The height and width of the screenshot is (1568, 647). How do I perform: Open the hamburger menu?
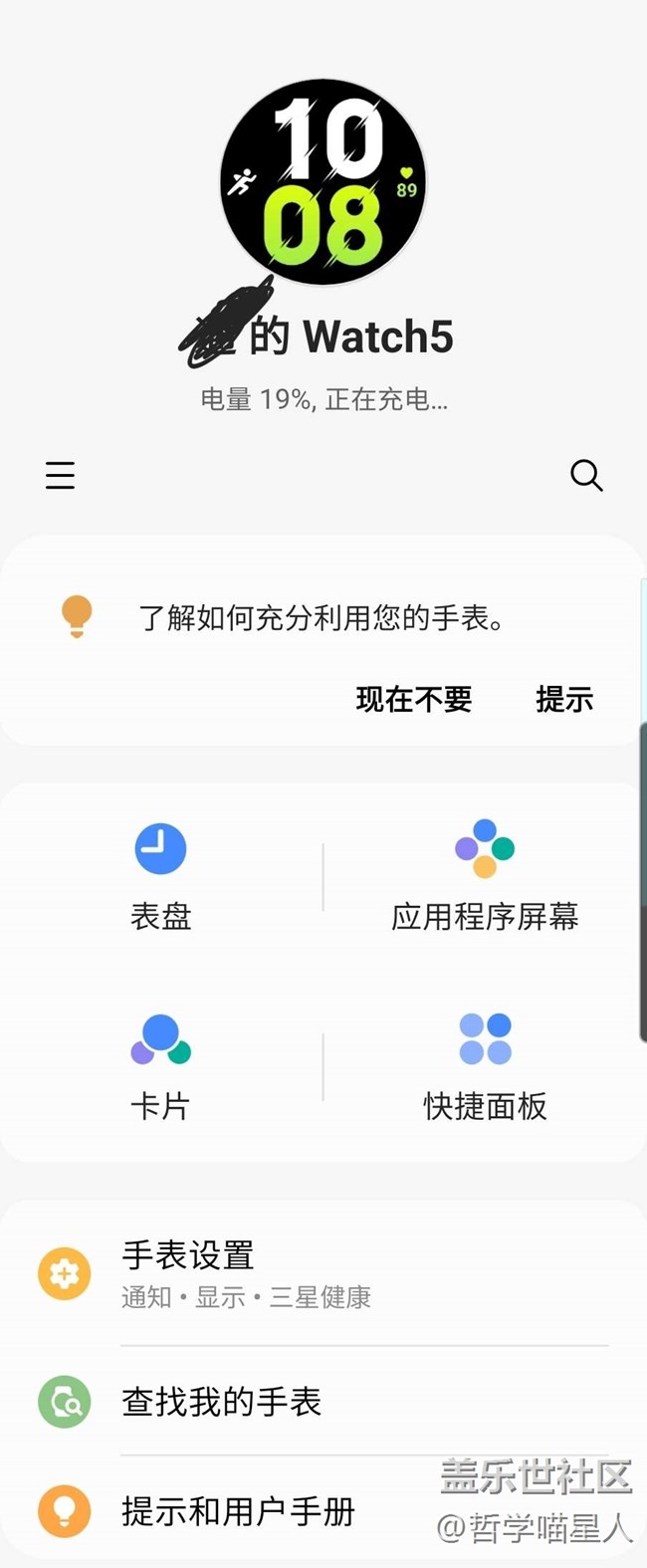pyautogui.click(x=60, y=475)
